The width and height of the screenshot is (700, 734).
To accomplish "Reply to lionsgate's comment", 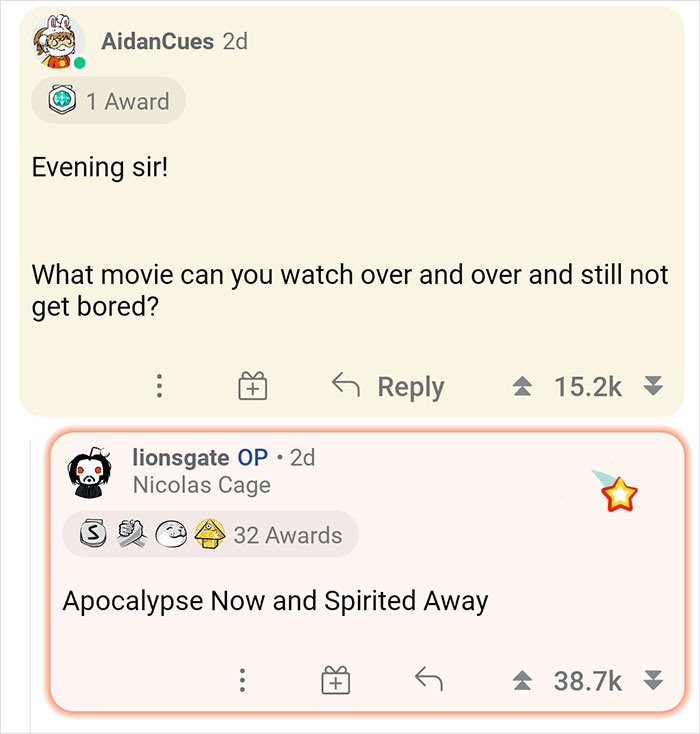I will (428, 681).
